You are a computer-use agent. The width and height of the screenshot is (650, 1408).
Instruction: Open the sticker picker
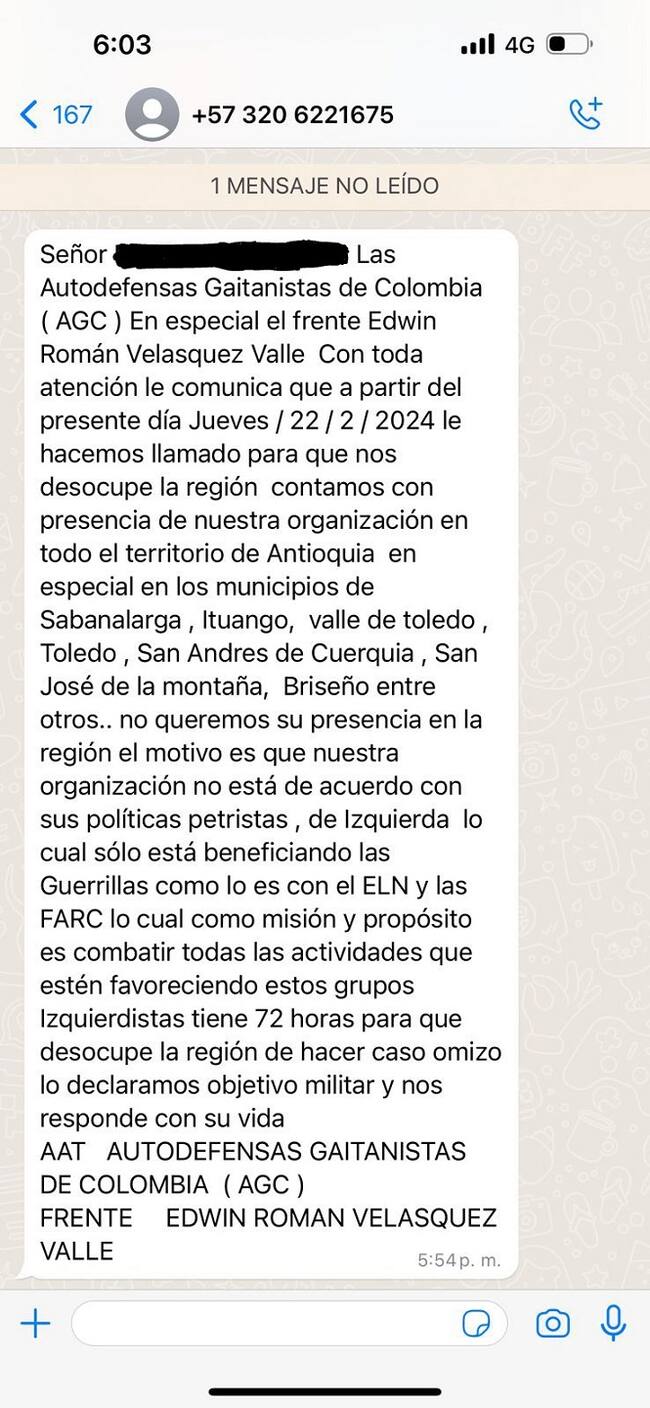point(477,1324)
